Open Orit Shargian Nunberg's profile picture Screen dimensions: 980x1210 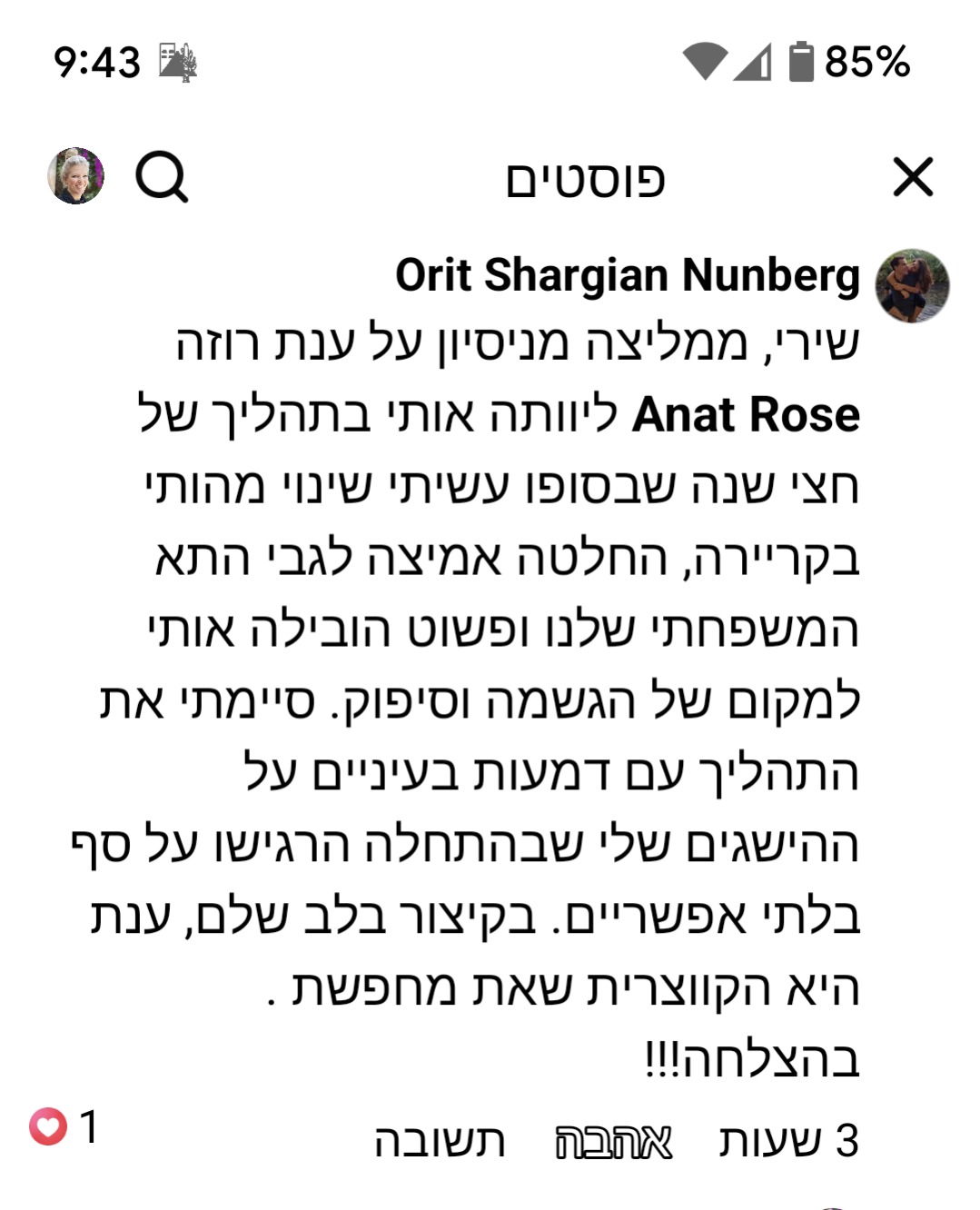[x=912, y=286]
